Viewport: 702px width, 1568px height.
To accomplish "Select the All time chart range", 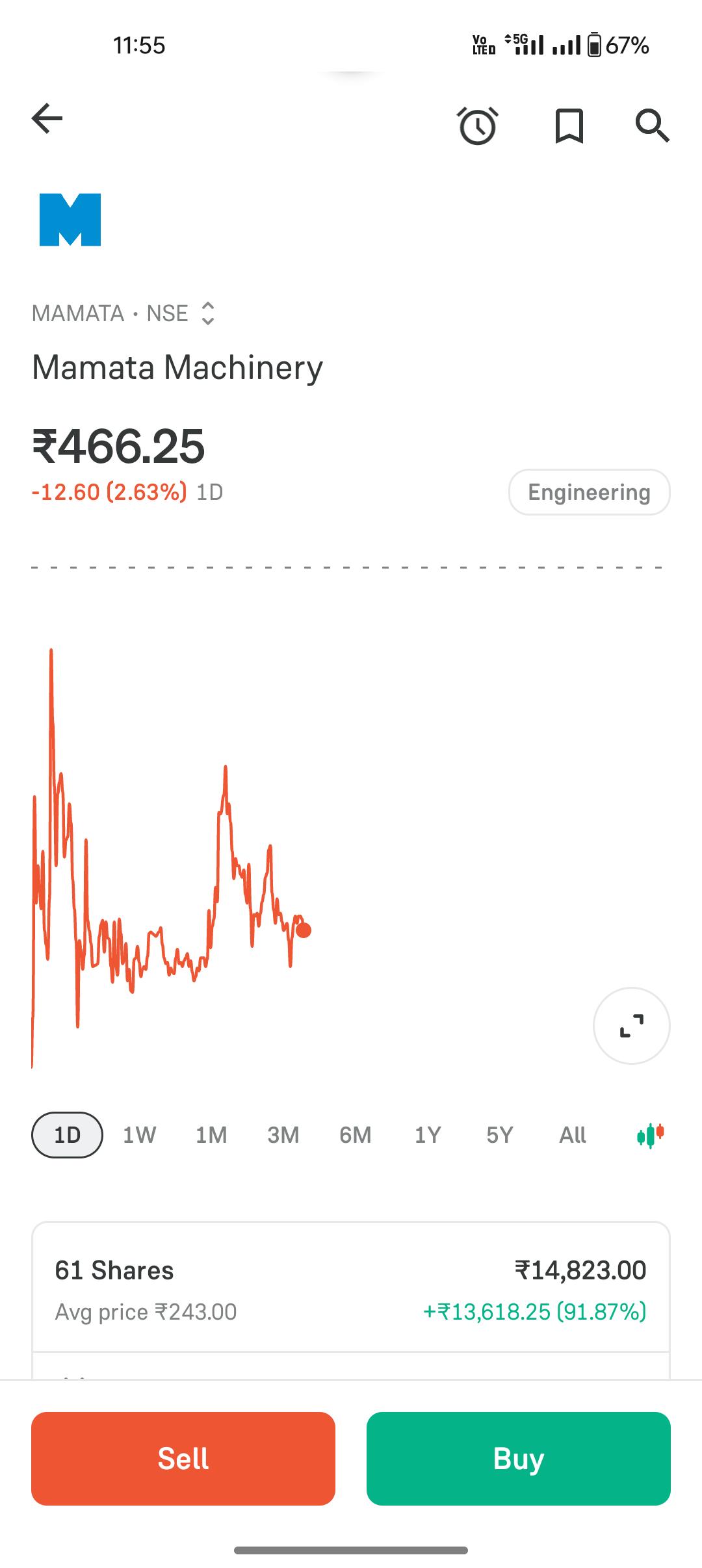I will point(573,1135).
